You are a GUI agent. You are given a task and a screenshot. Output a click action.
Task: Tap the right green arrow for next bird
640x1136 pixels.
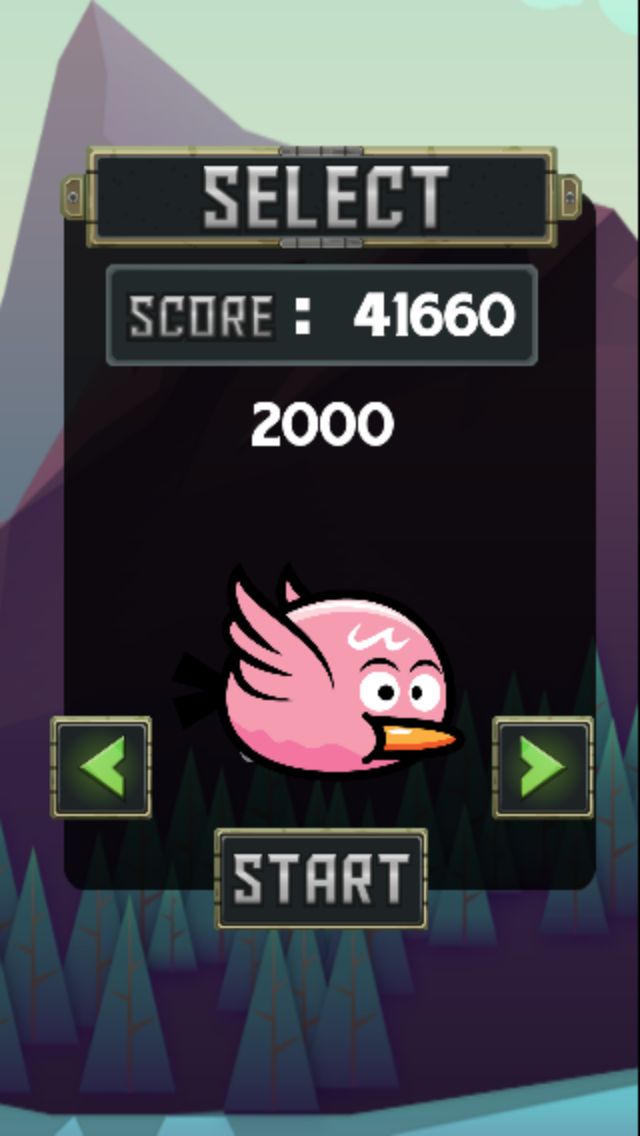(x=542, y=767)
